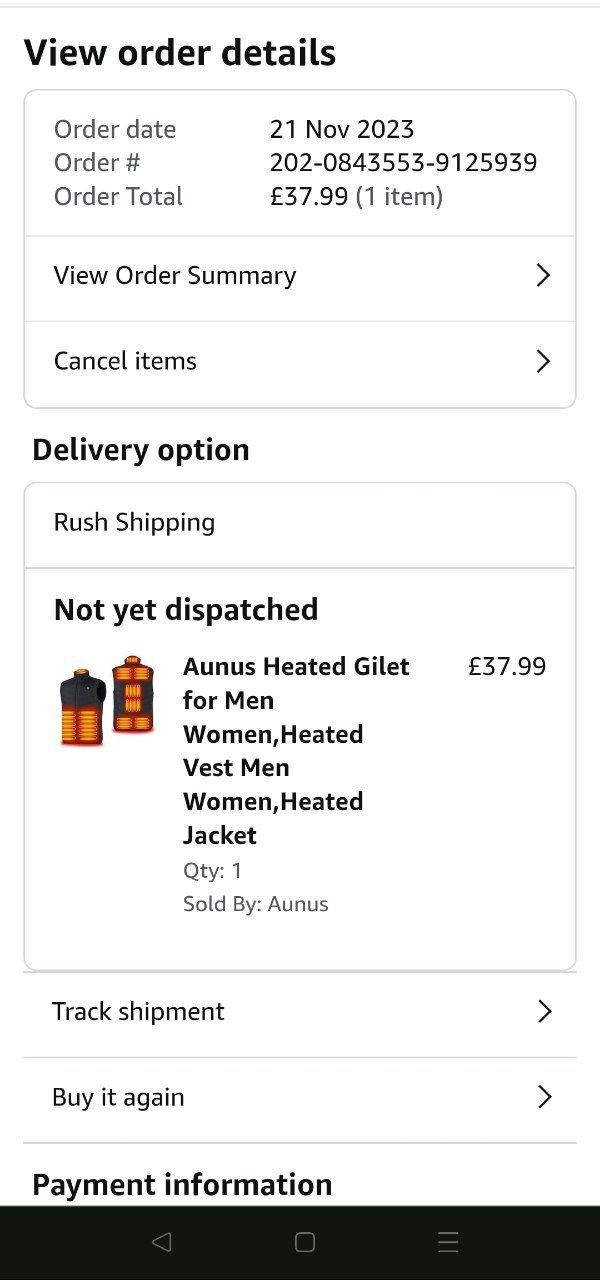This screenshot has height=1280, width=600.
Task: Tap the system home button
Action: coord(305,1242)
